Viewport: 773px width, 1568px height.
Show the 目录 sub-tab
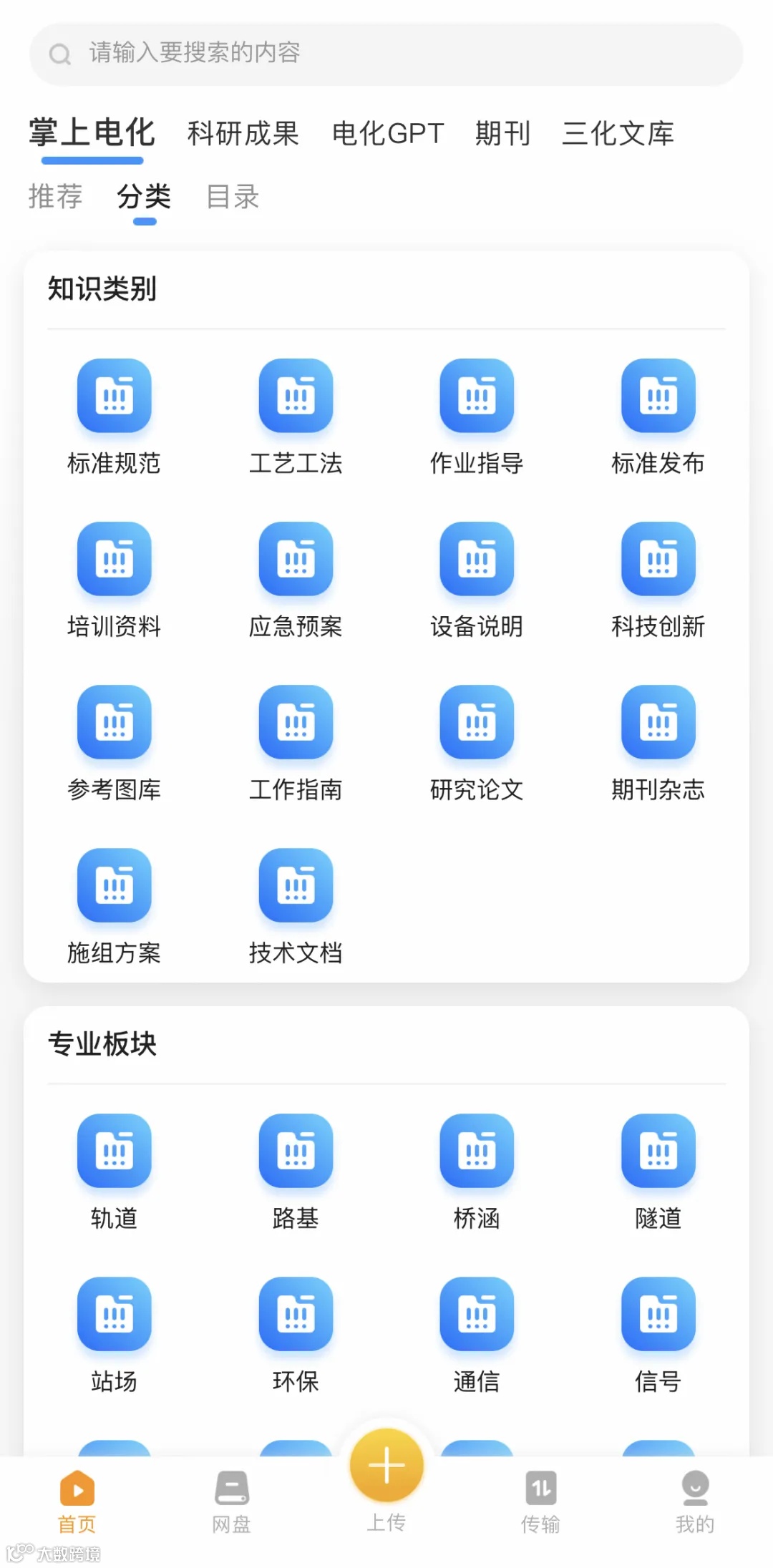pos(233,197)
